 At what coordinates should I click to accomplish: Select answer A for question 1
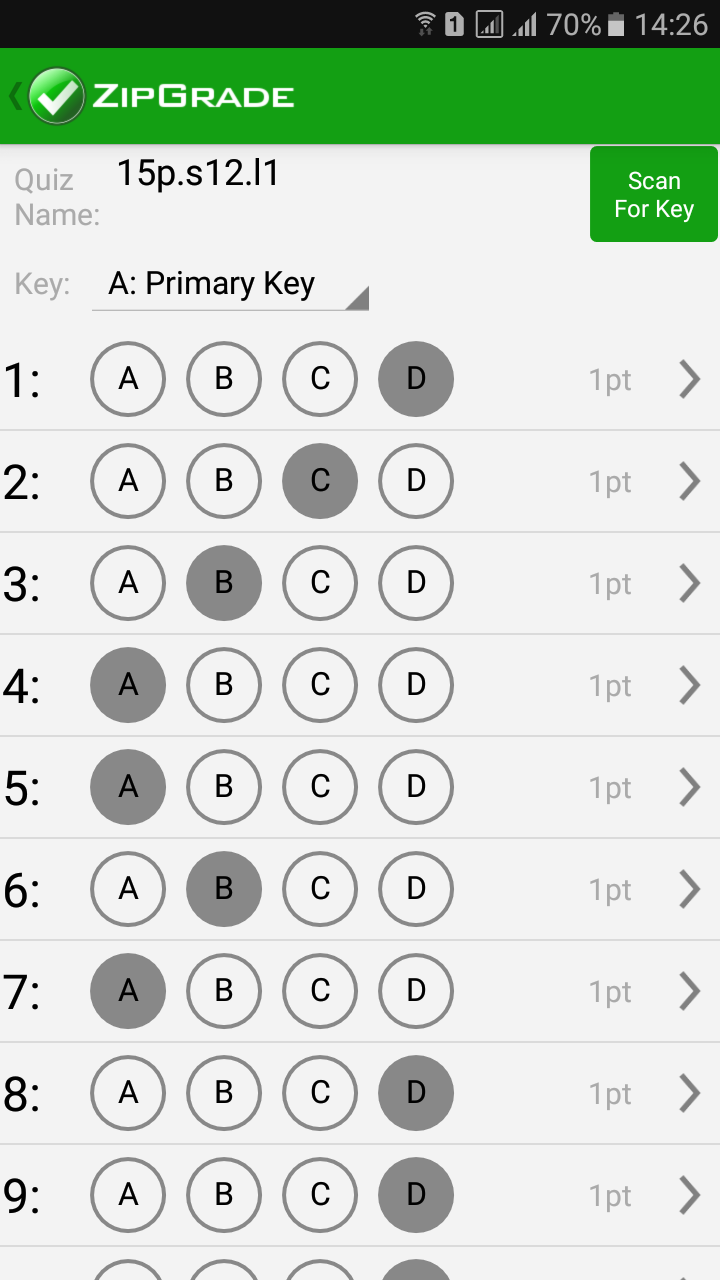pyautogui.click(x=128, y=379)
